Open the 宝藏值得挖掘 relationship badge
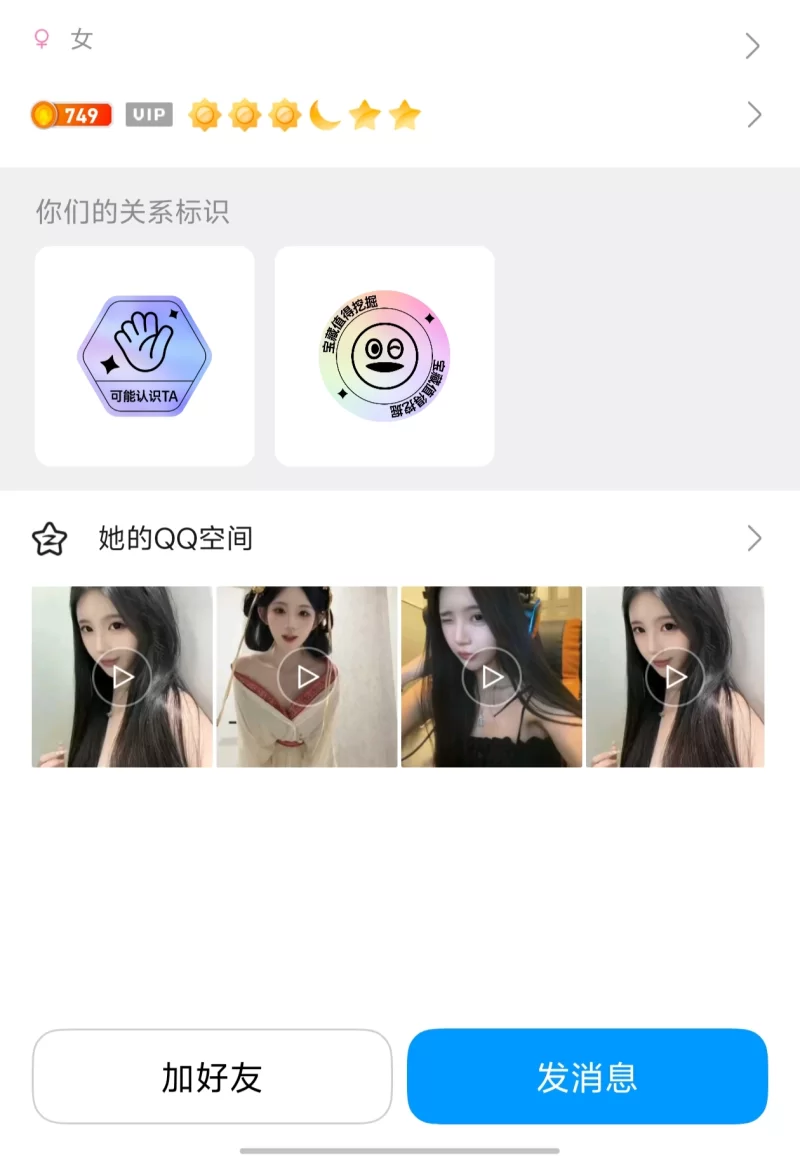 click(385, 356)
